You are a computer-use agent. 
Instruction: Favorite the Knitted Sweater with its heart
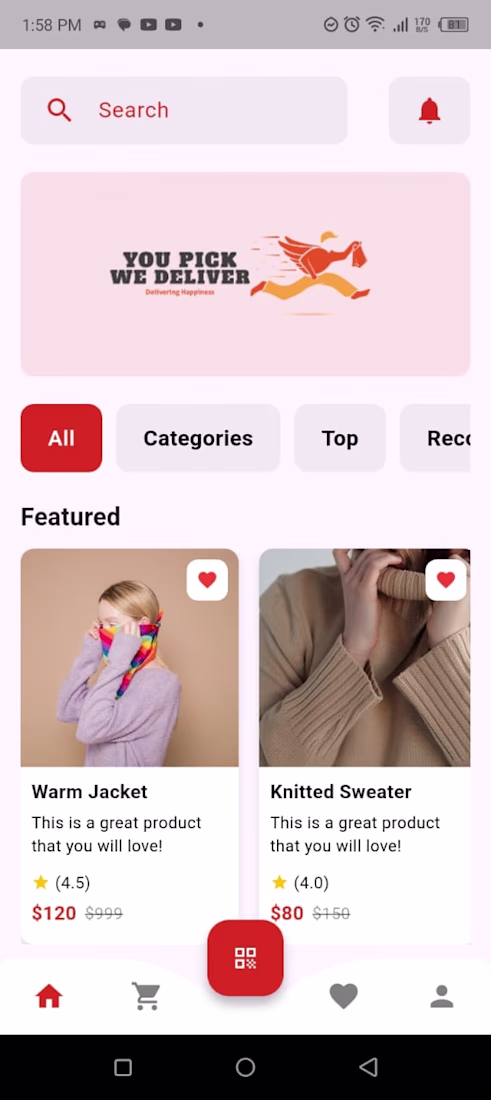pyautogui.click(x=445, y=579)
